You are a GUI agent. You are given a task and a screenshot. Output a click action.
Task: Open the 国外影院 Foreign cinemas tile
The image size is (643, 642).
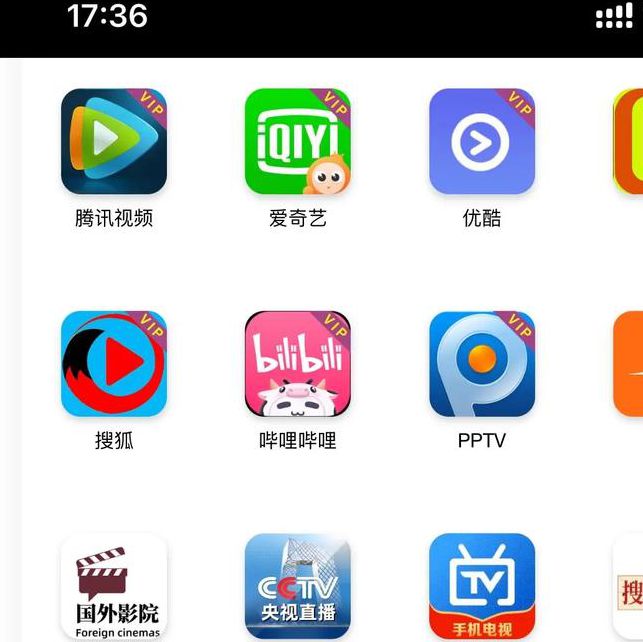tap(113, 586)
